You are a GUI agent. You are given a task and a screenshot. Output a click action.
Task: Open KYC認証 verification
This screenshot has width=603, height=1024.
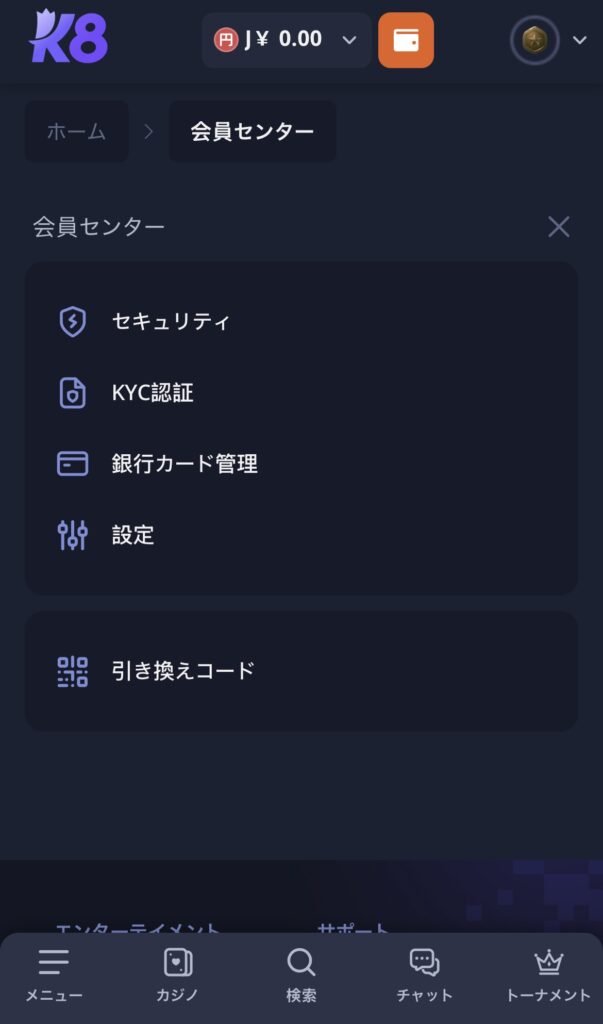pos(301,393)
